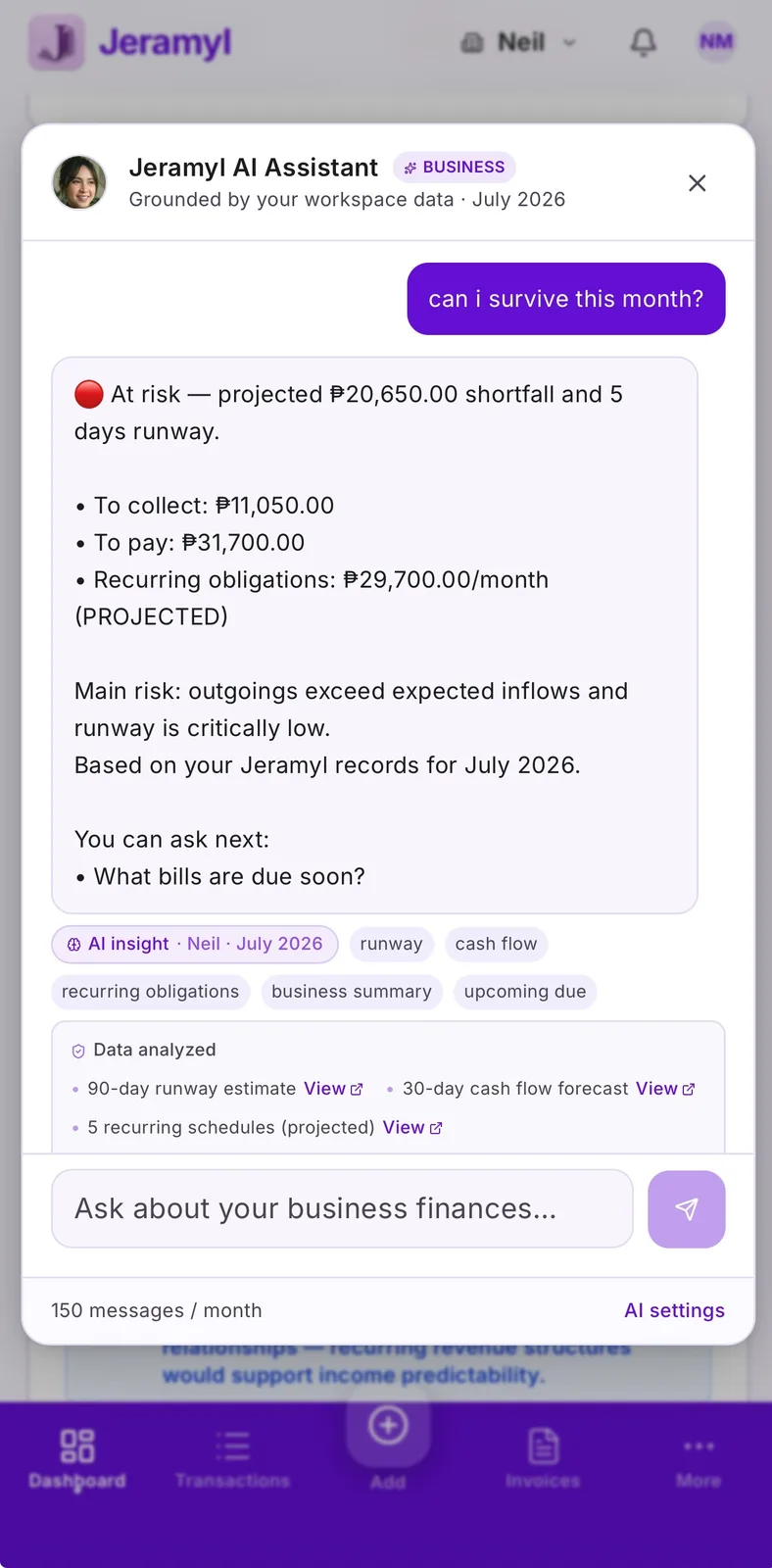Tap the upcoming due chip
Image resolution: width=772 pixels, height=1568 pixels.
coord(525,992)
